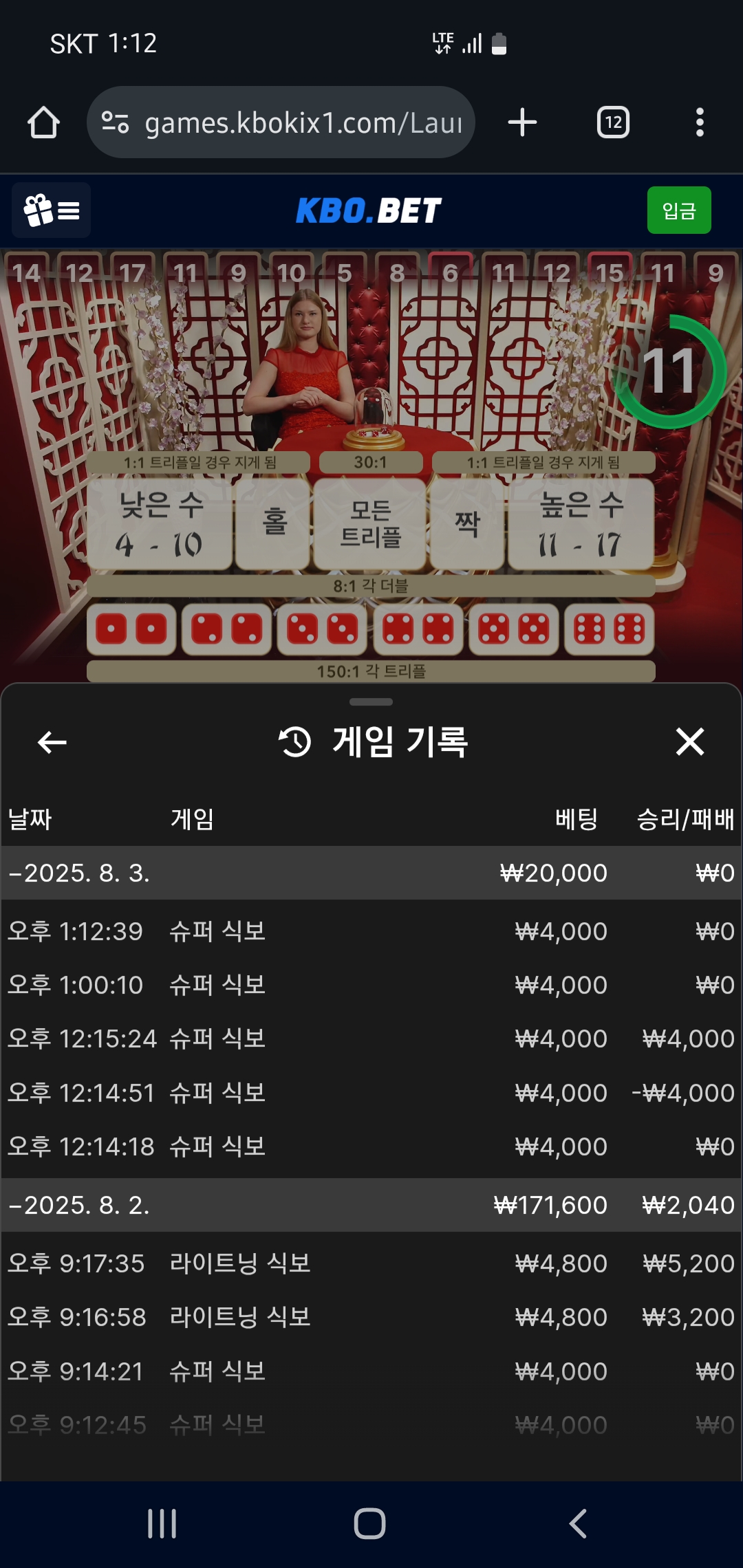
Task: Tap the green 입금 deposit button
Action: (678, 210)
